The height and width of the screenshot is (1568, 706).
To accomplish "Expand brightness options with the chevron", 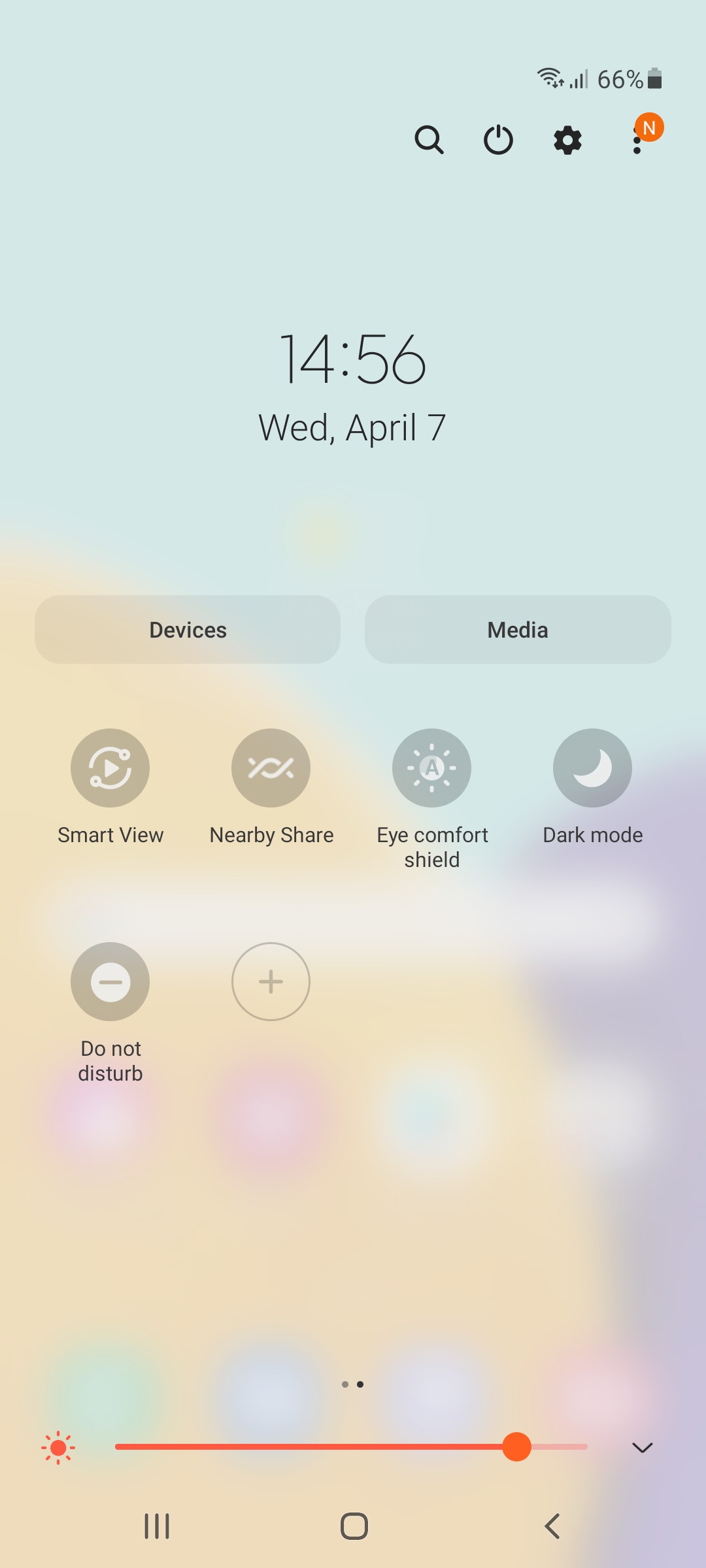I will pyautogui.click(x=643, y=1448).
